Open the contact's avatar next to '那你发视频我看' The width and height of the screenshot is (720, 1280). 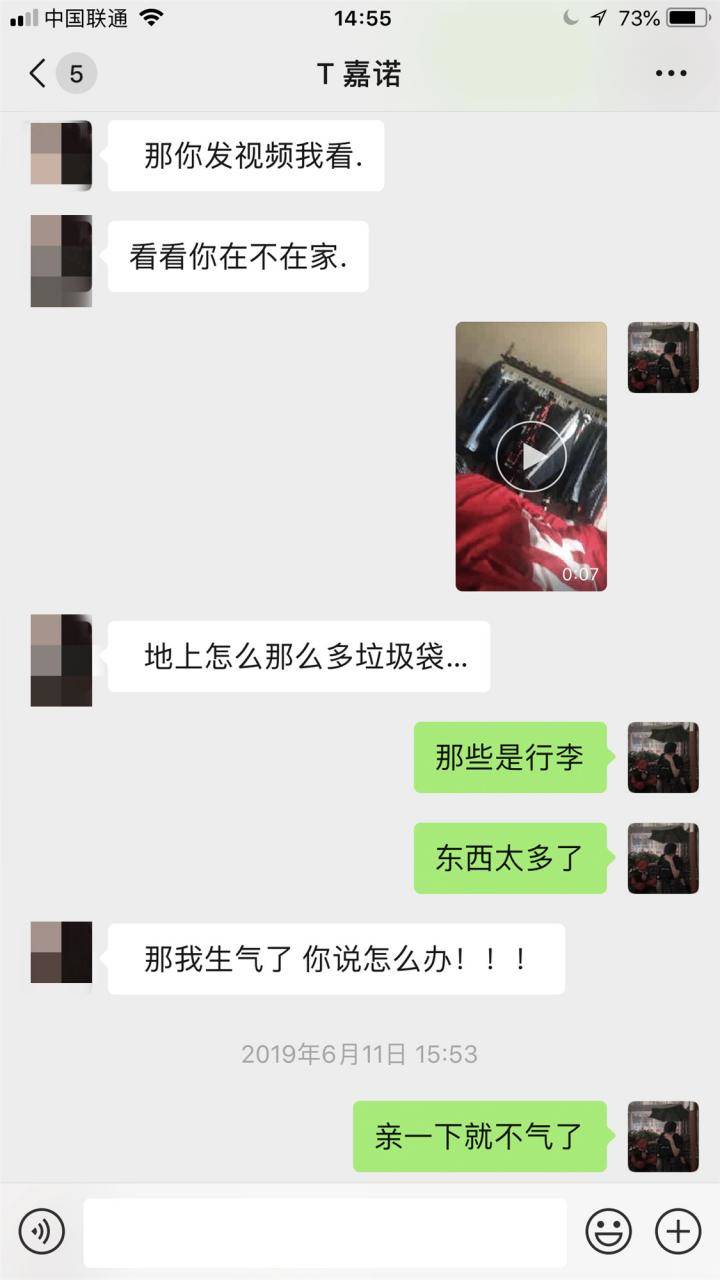point(60,155)
